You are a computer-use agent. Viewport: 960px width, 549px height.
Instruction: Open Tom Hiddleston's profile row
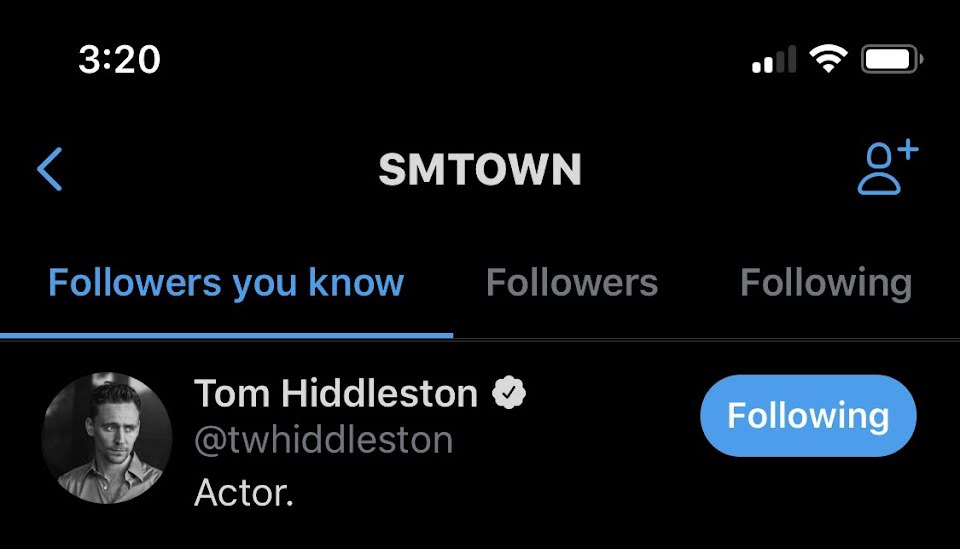click(480, 441)
